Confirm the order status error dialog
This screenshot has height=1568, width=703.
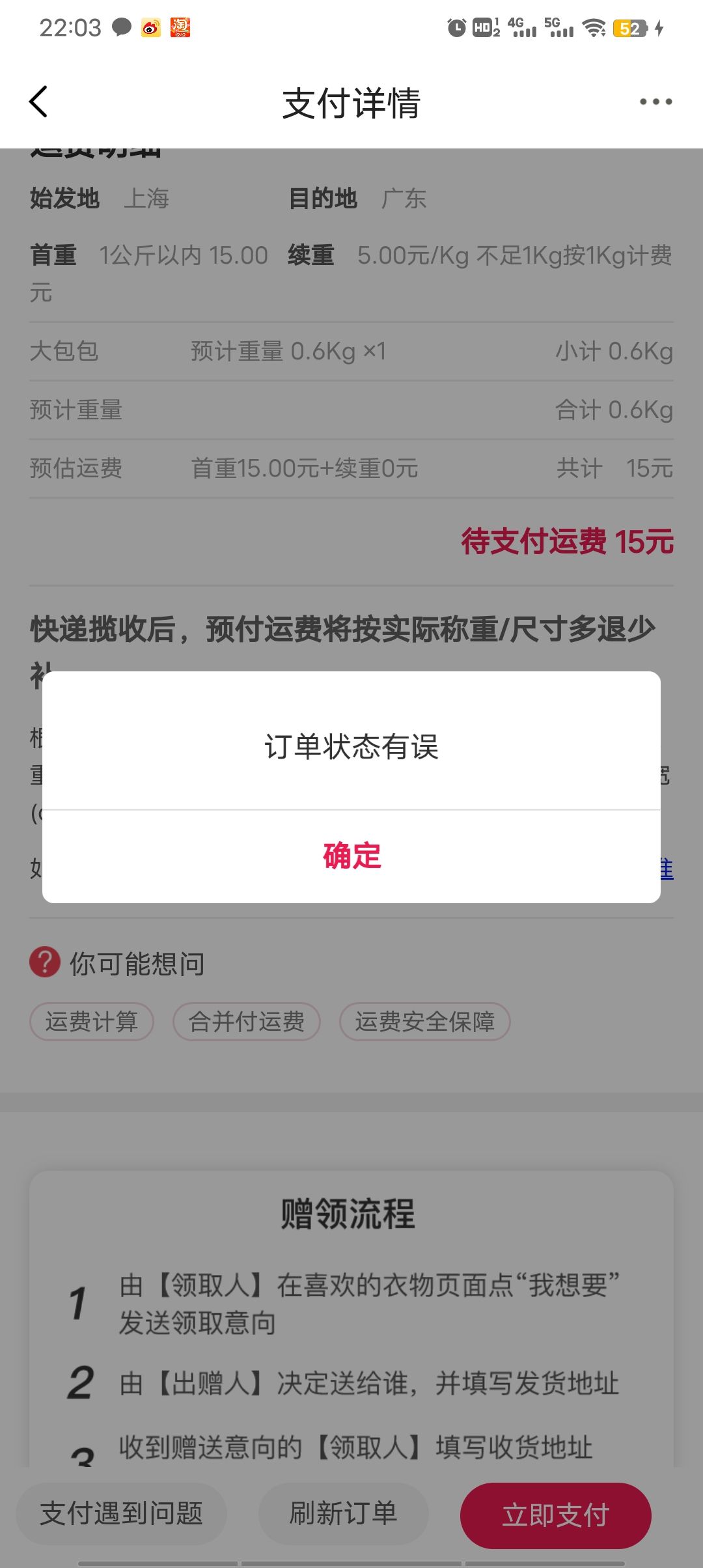click(x=351, y=856)
